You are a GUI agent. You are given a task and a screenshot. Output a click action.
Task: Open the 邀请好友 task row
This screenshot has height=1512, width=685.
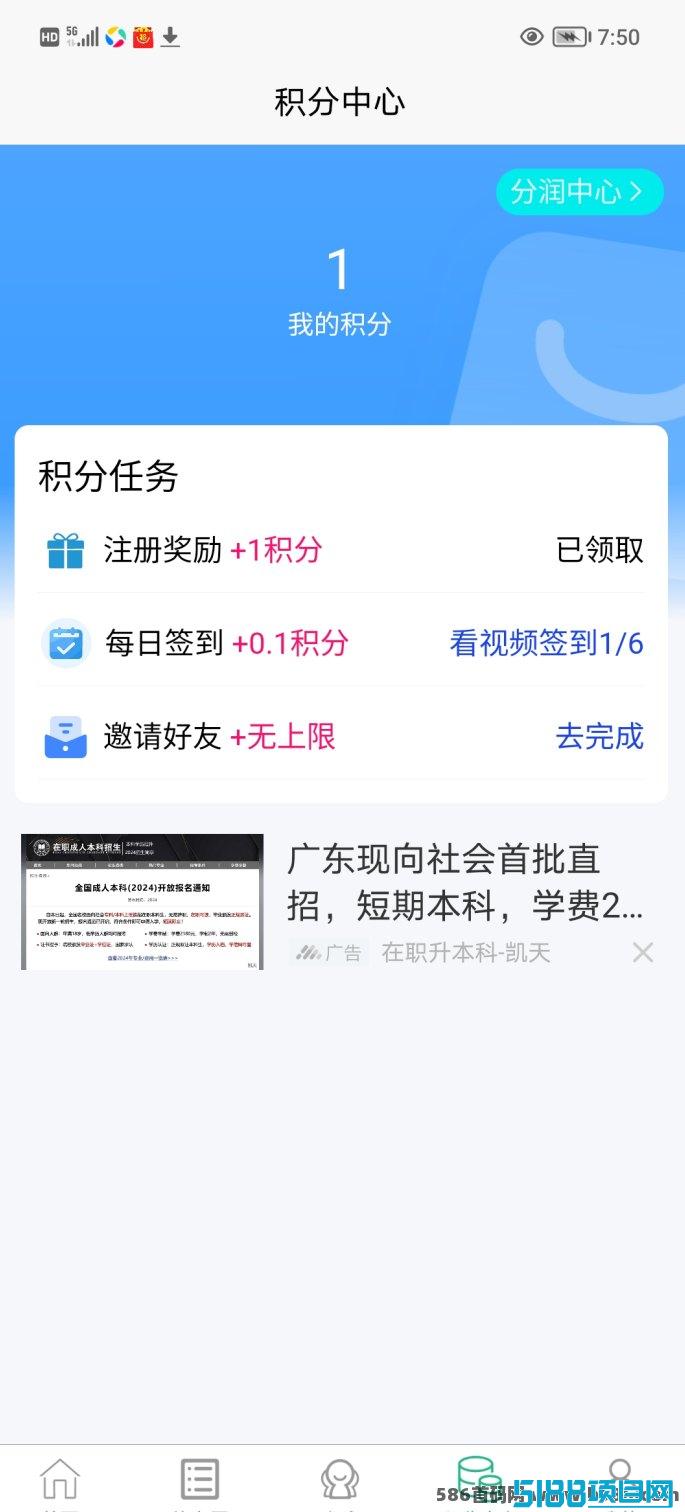pos(341,736)
